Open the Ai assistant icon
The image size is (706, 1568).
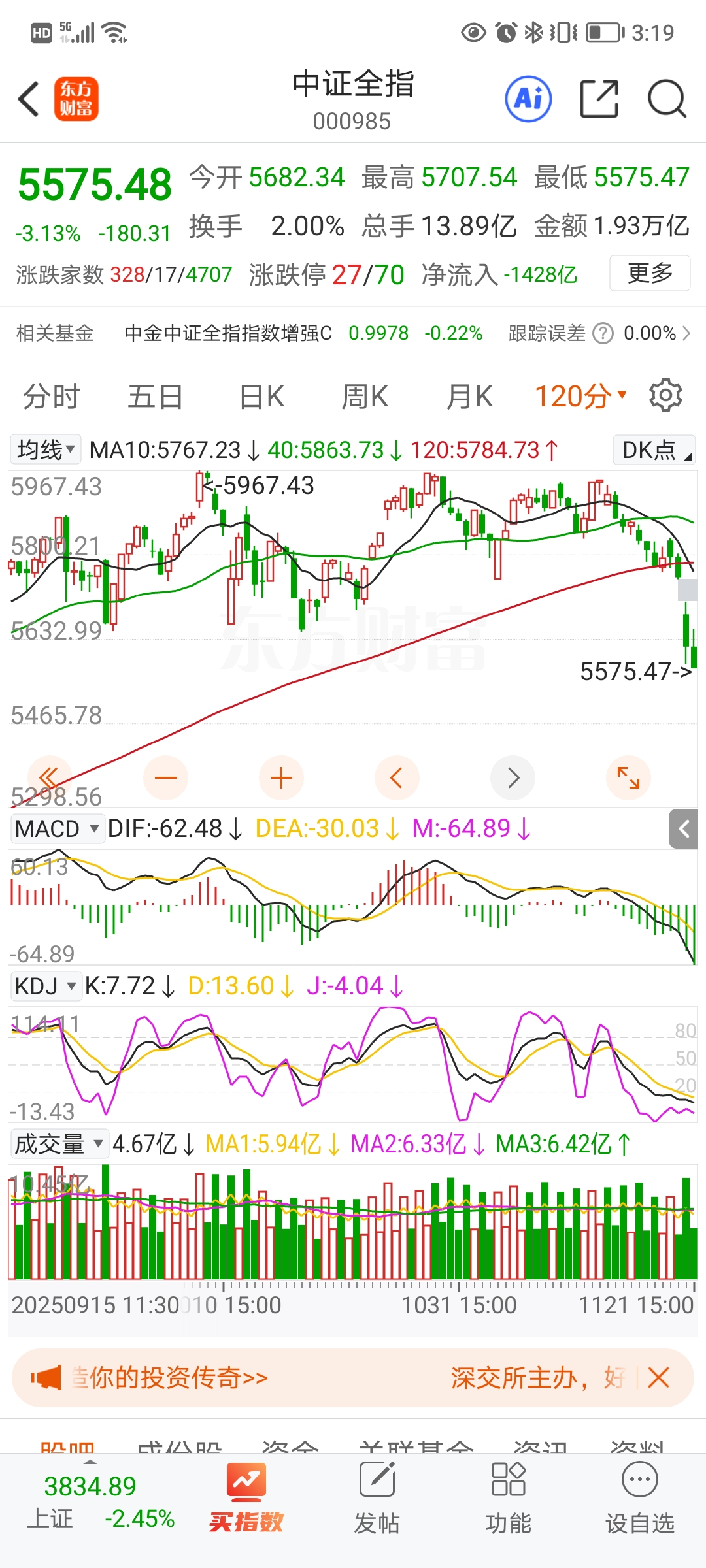coord(528,99)
